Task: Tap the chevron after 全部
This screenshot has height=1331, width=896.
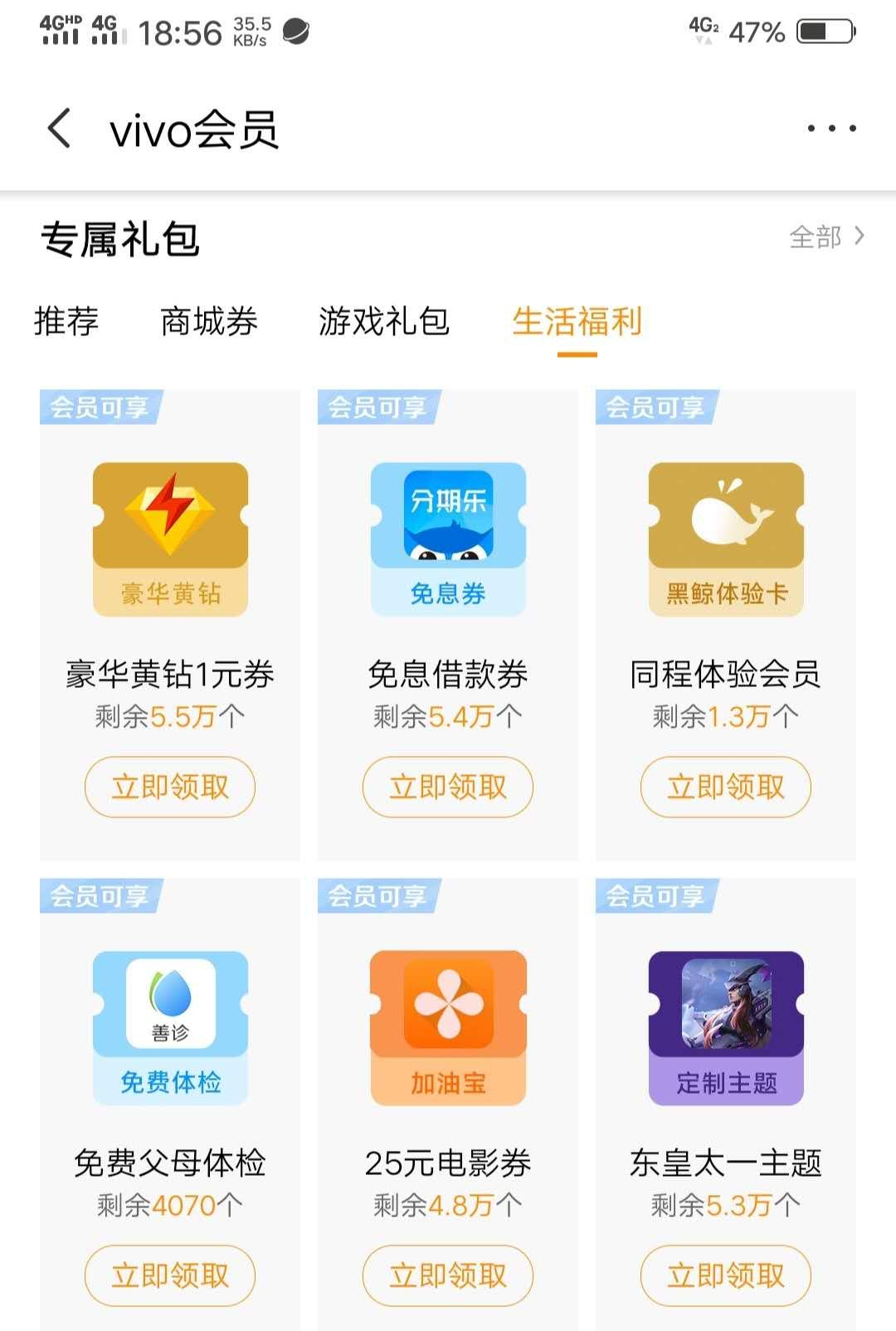Action: [860, 238]
